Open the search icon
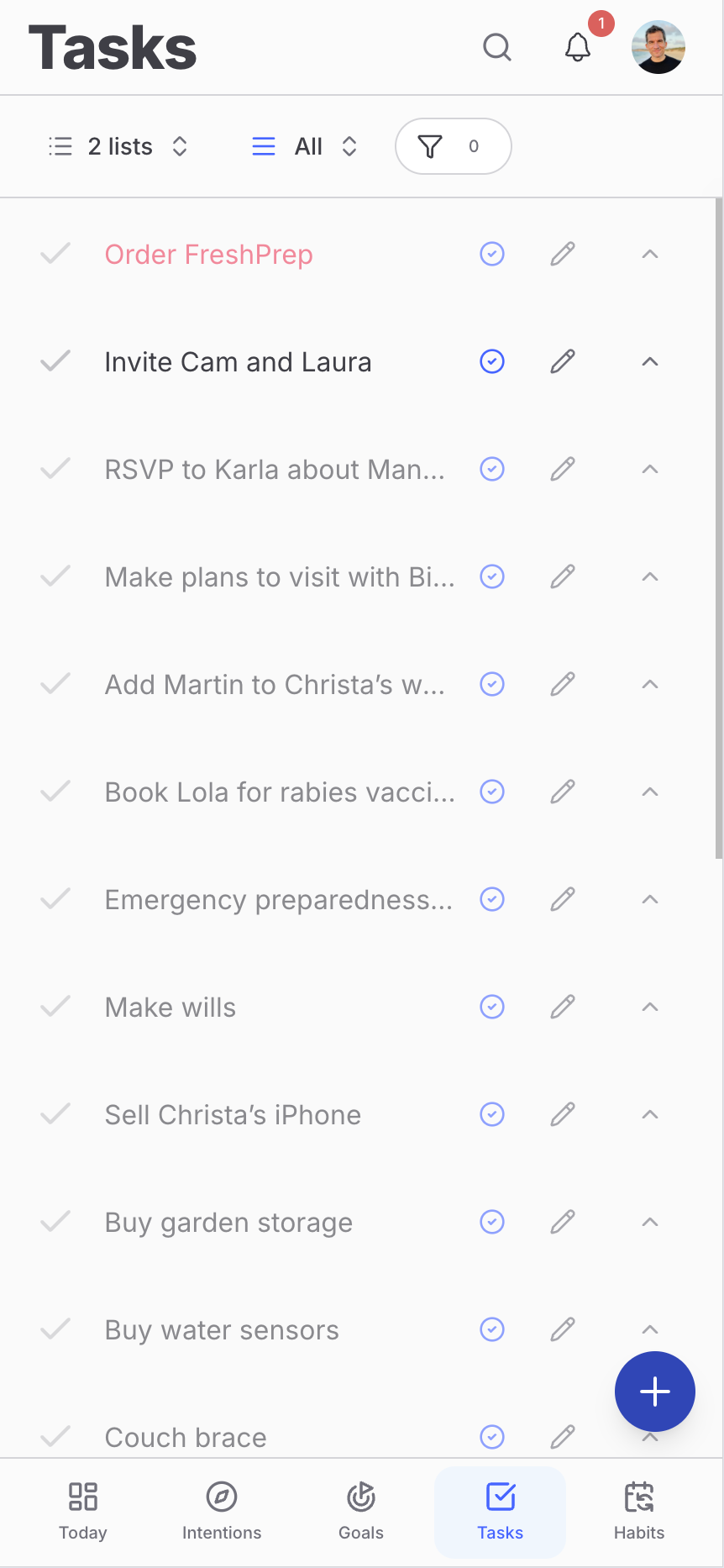The width and height of the screenshot is (724, 1568). tap(497, 47)
